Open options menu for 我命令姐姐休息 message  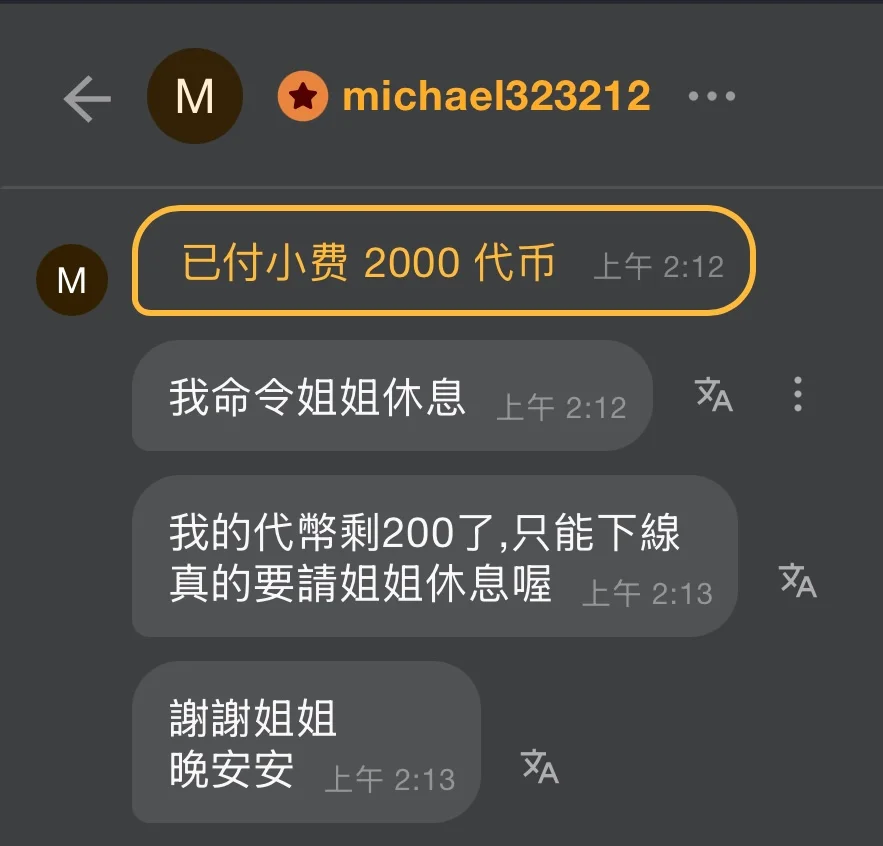coord(797,395)
